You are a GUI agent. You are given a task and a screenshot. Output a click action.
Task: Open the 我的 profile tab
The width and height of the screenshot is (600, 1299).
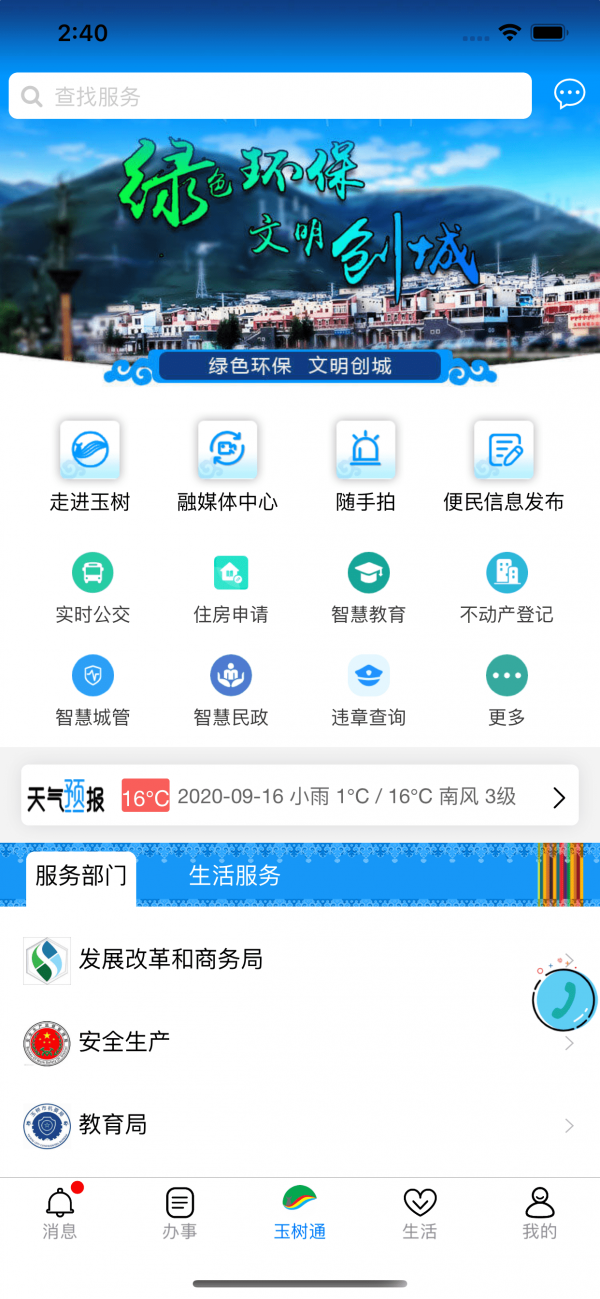tap(539, 1213)
